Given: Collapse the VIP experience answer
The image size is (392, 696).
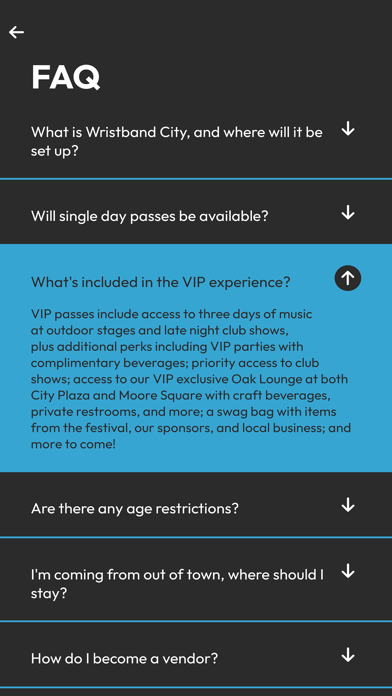Looking at the screenshot, I should point(348,278).
